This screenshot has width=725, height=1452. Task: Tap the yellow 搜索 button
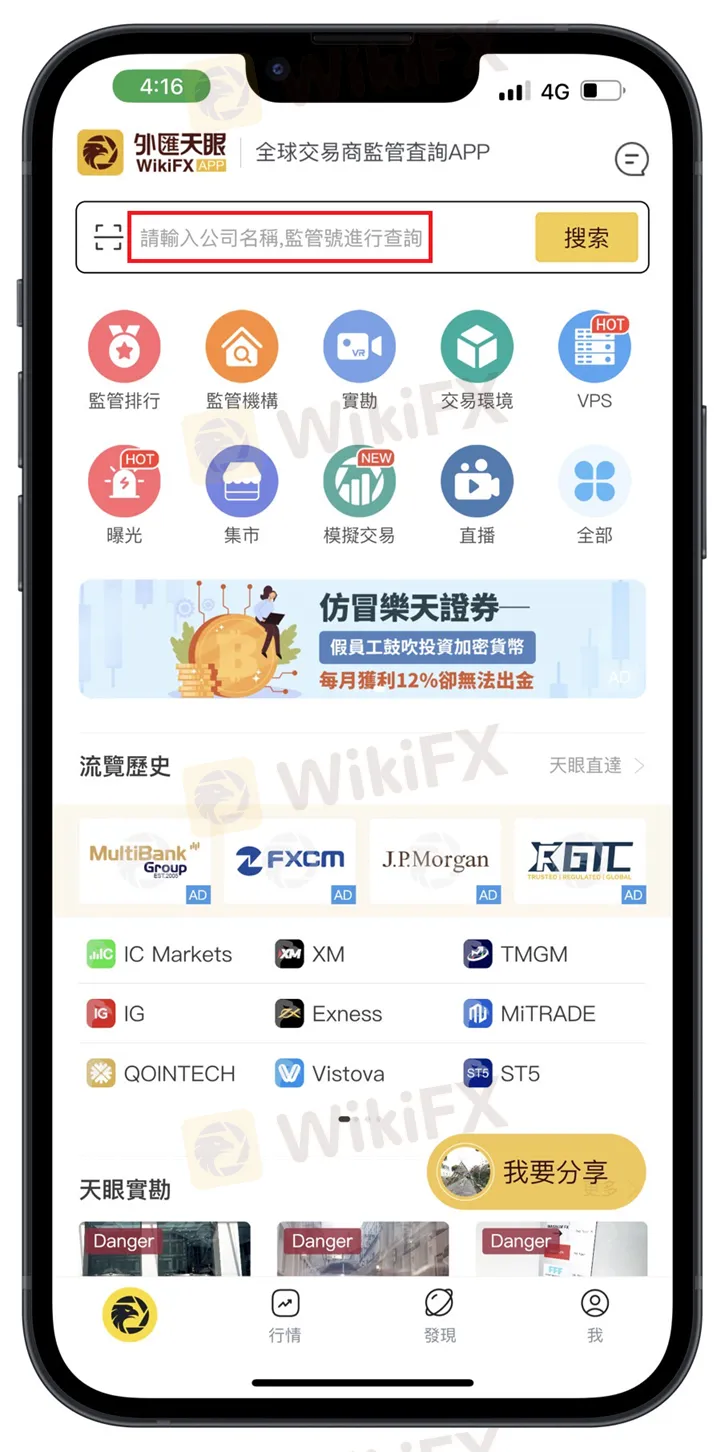click(x=586, y=238)
